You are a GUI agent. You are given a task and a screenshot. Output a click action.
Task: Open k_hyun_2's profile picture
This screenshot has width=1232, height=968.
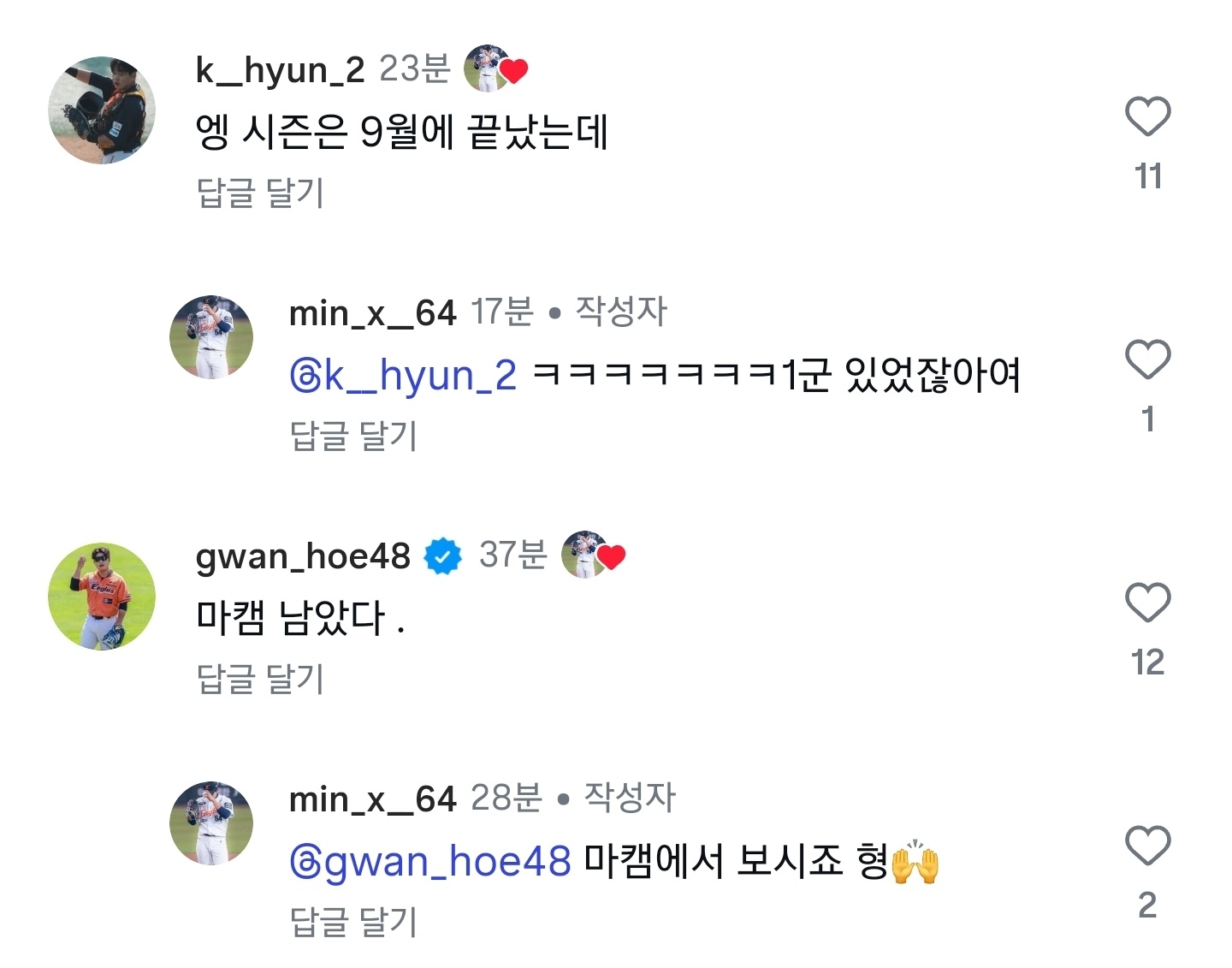102,110
